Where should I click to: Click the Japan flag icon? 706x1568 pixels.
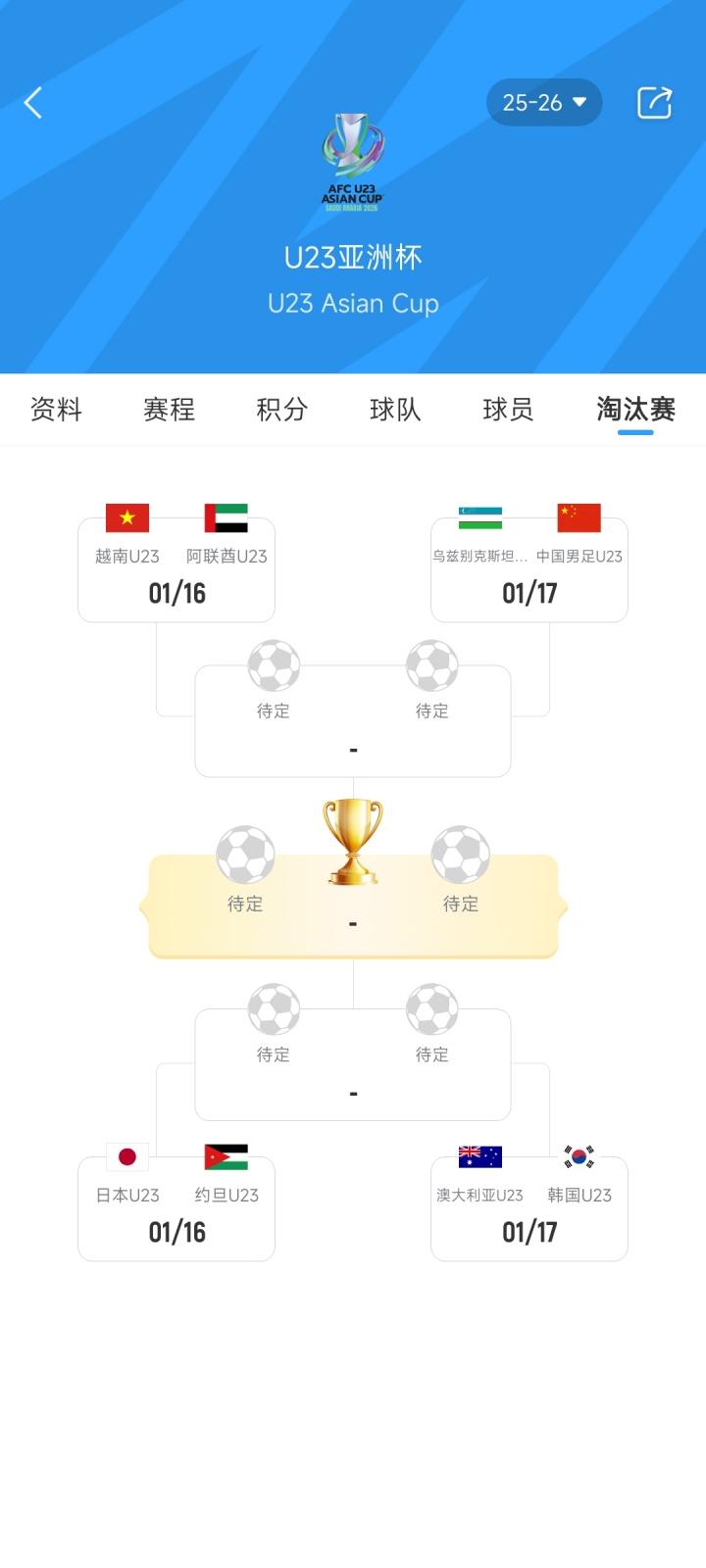pyautogui.click(x=127, y=1156)
